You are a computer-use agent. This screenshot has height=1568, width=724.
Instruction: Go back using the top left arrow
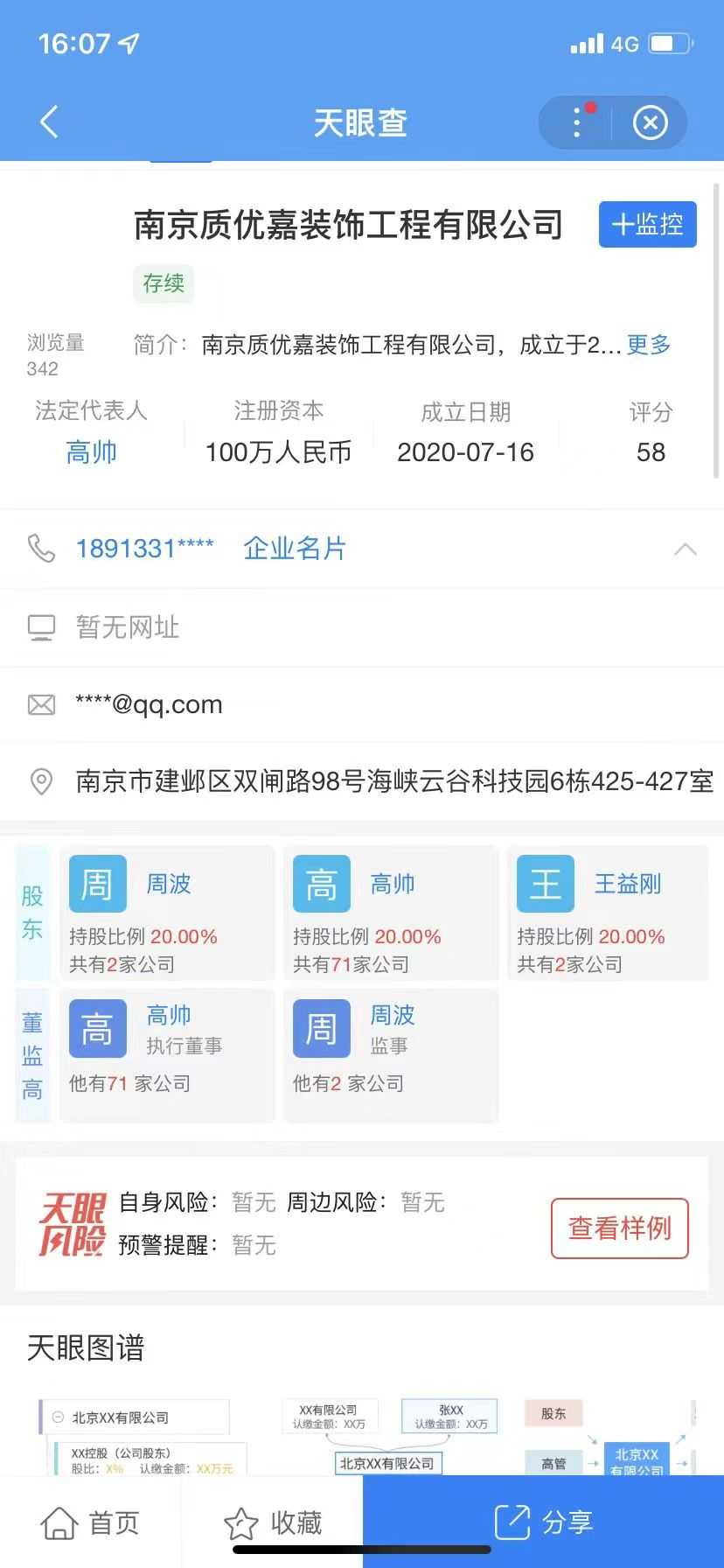50,122
